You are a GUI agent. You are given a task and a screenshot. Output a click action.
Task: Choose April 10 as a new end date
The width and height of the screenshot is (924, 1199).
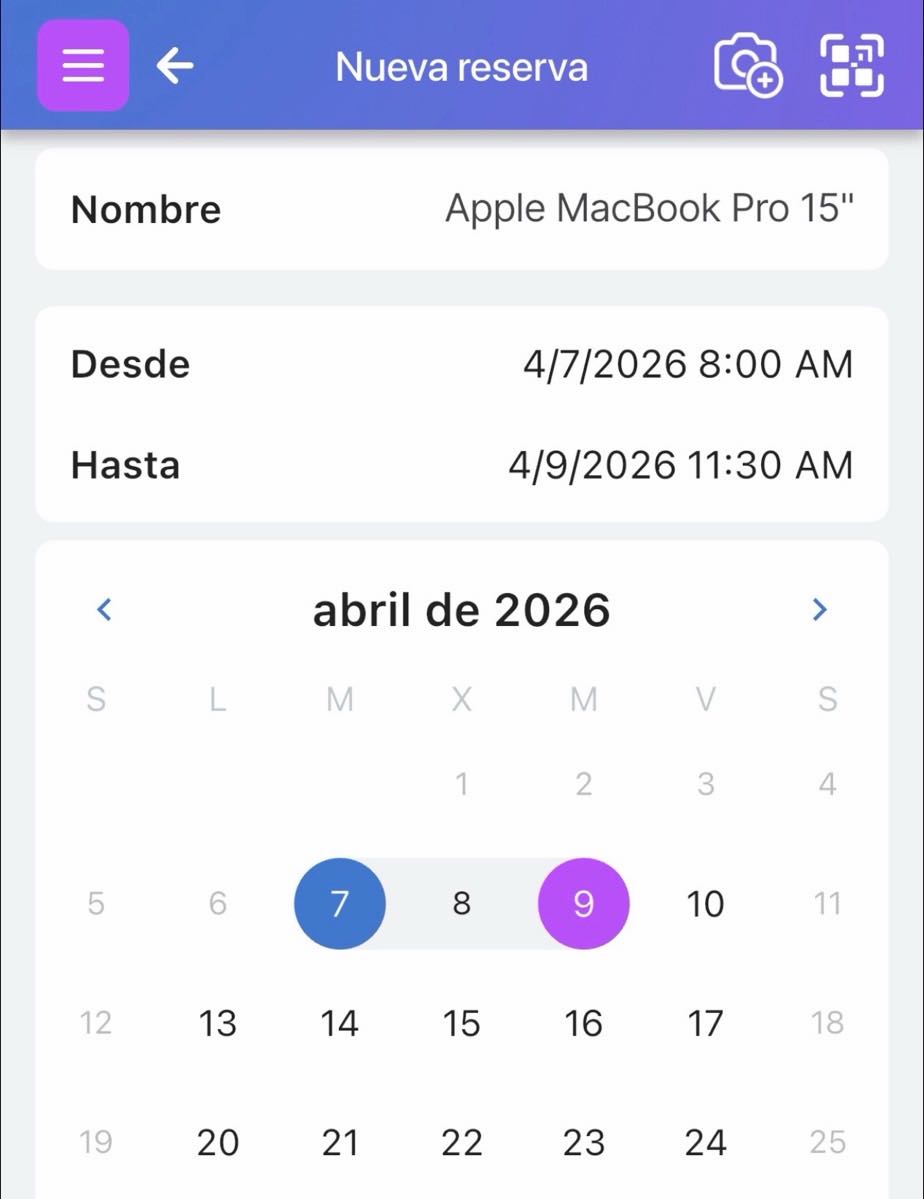[x=705, y=903]
